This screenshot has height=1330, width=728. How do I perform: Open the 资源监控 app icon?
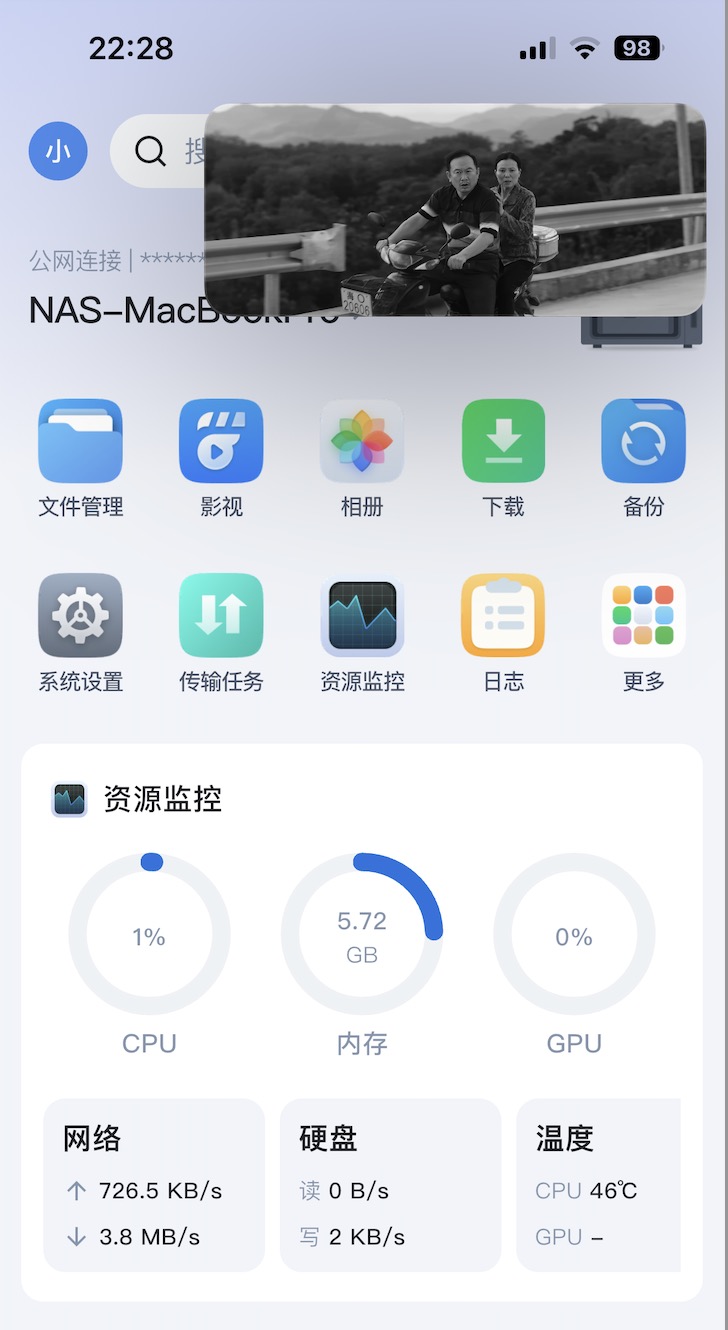(362, 615)
